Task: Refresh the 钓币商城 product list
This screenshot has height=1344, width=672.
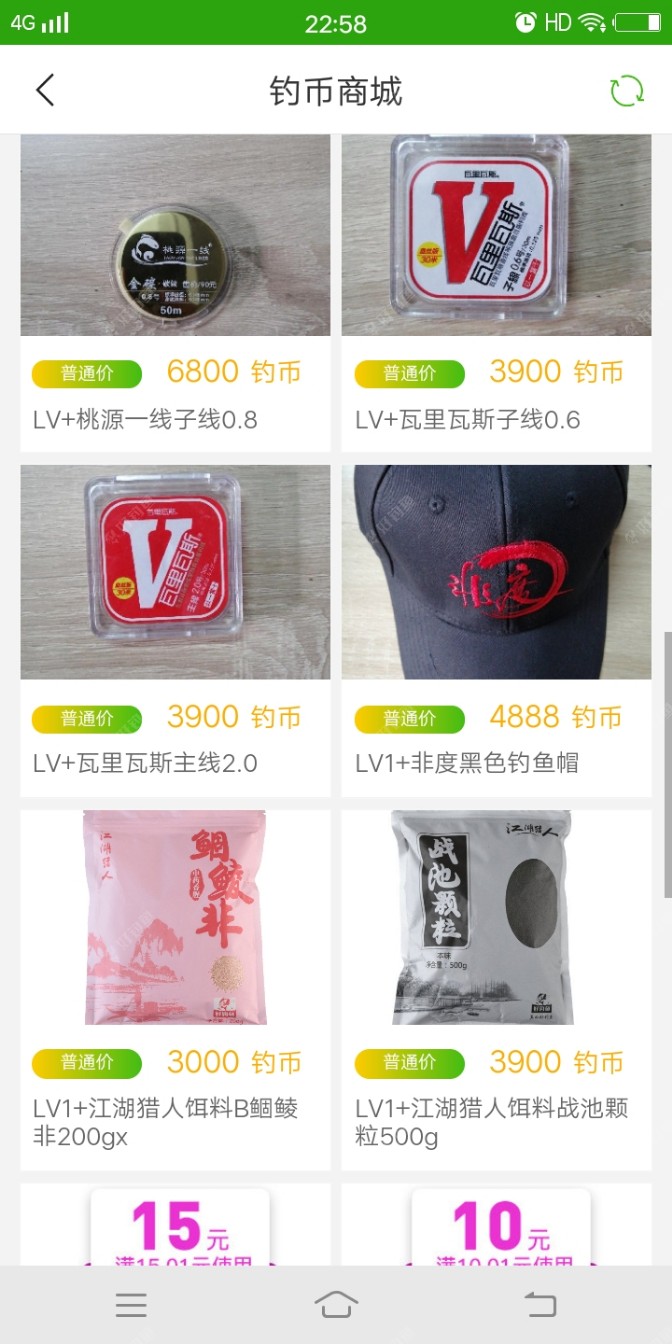Action: tap(627, 90)
